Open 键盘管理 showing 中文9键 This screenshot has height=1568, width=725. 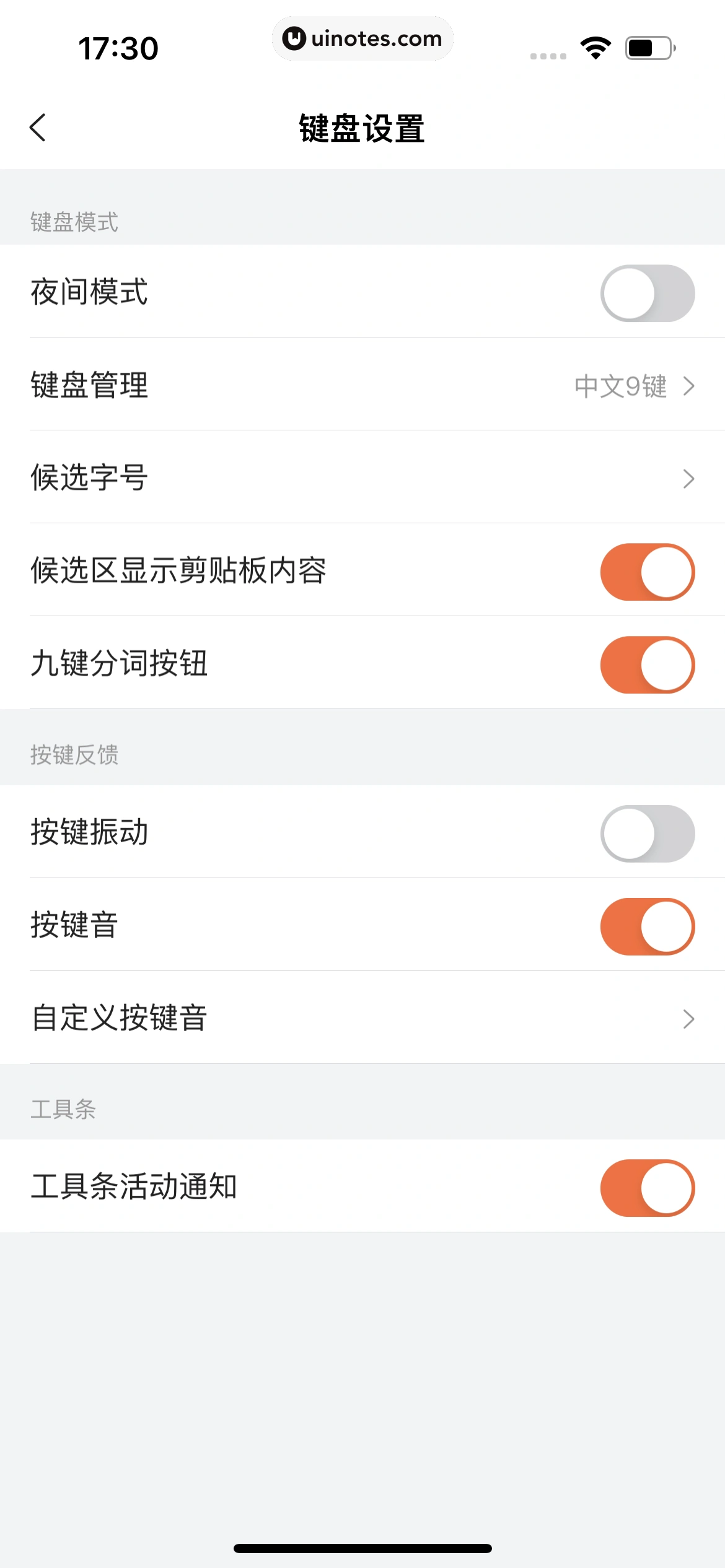pyautogui.click(x=362, y=386)
